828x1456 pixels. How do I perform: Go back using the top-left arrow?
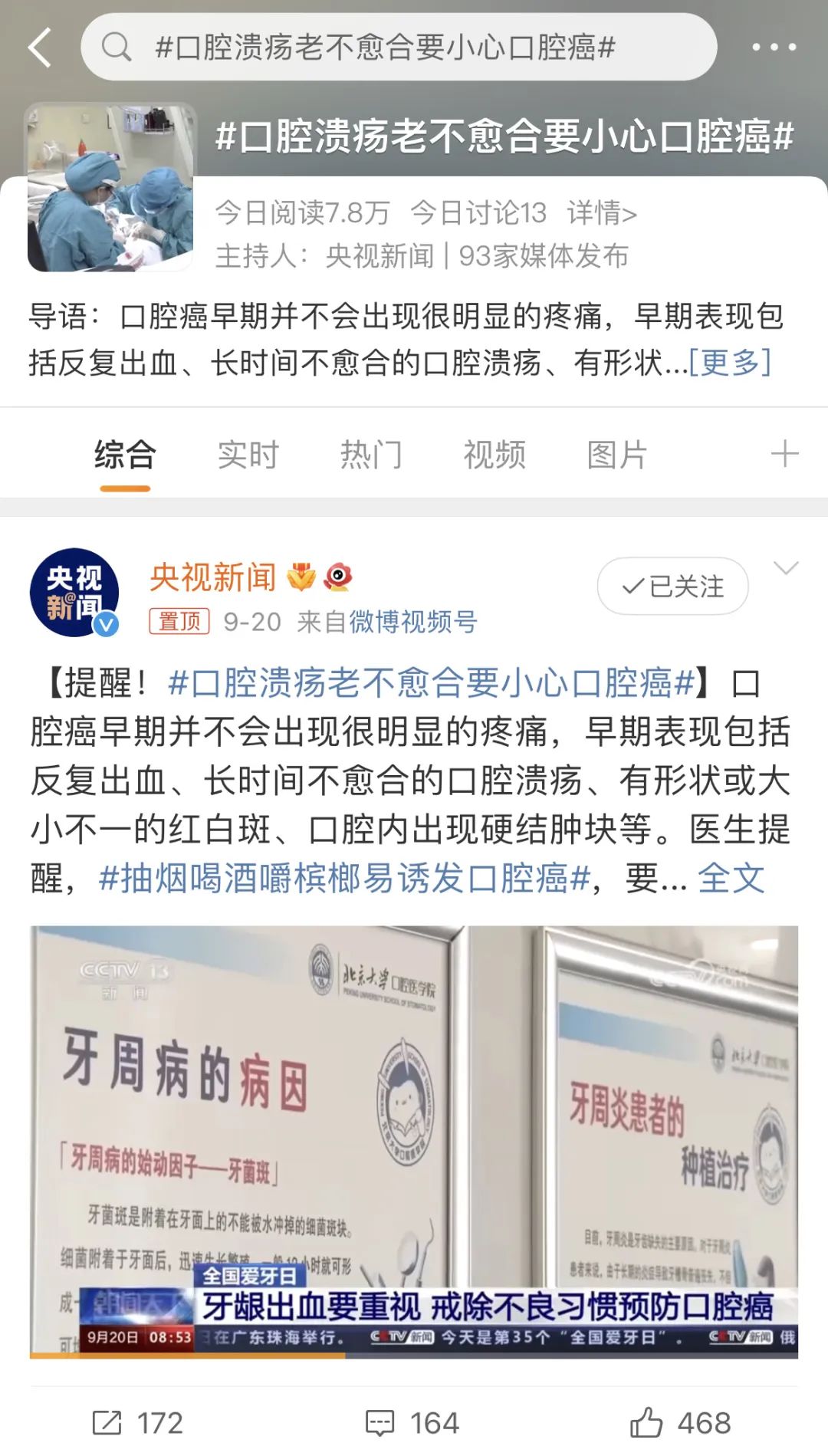pos(40,48)
